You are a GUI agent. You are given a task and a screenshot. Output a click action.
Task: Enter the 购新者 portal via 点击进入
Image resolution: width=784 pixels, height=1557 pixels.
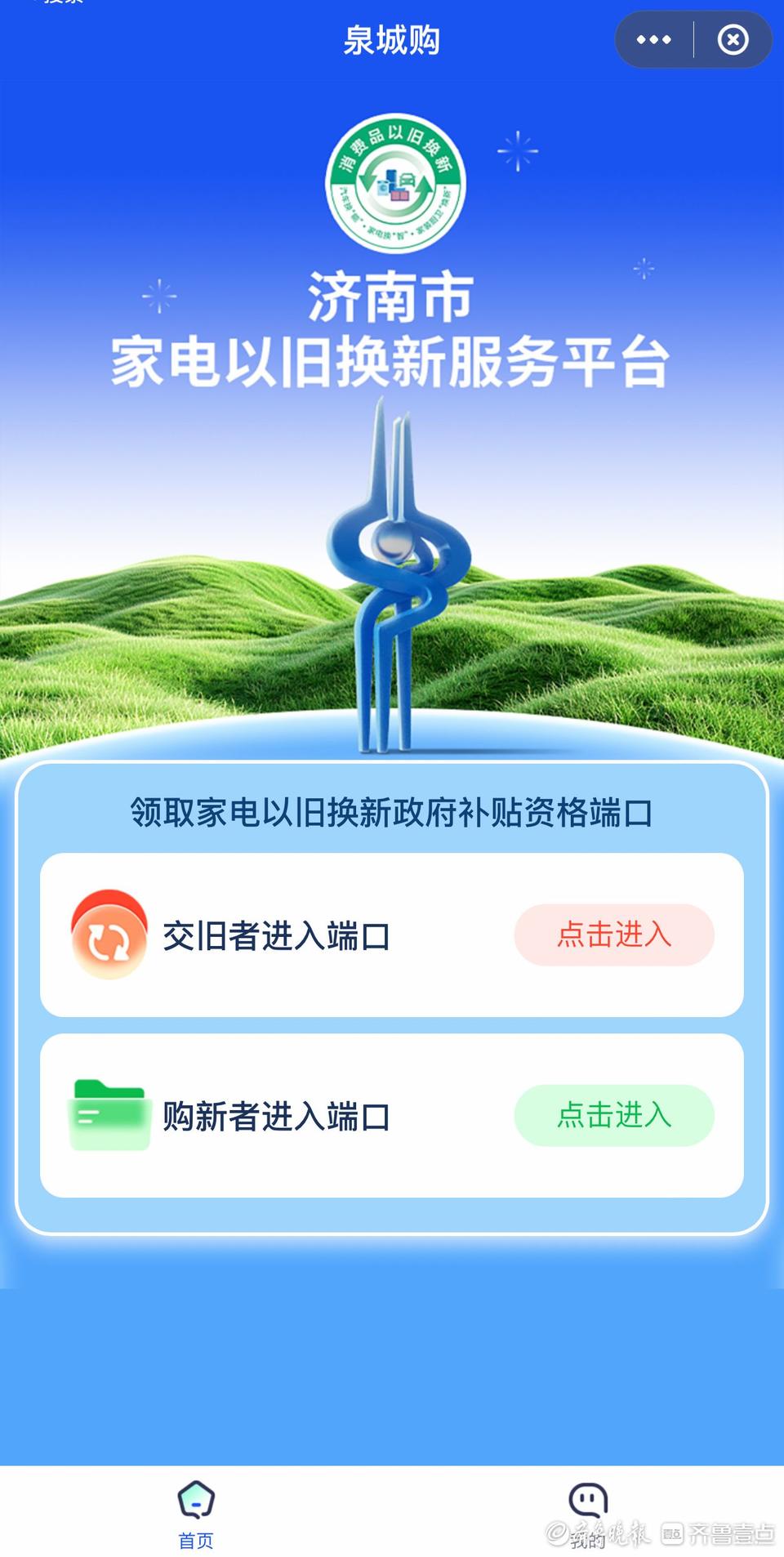click(614, 1115)
